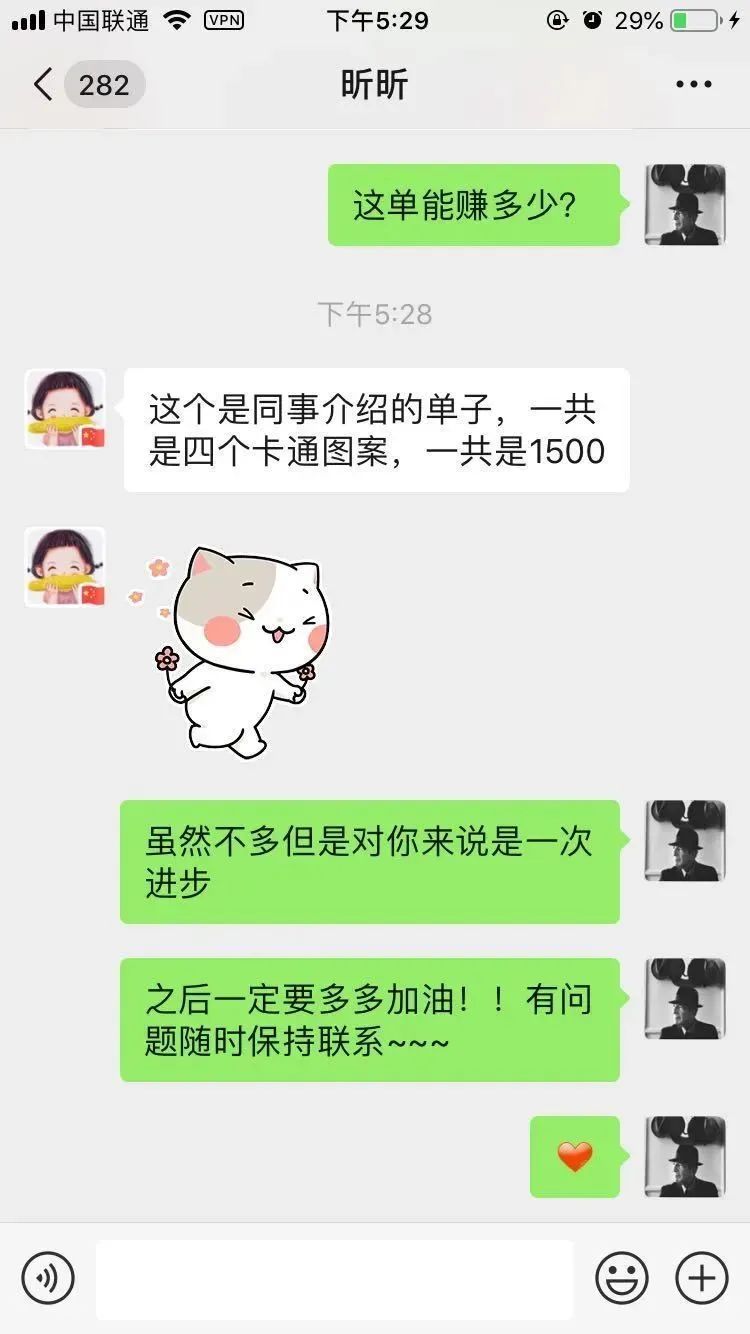View my avatar next to 这单能赚多少

tap(685, 205)
